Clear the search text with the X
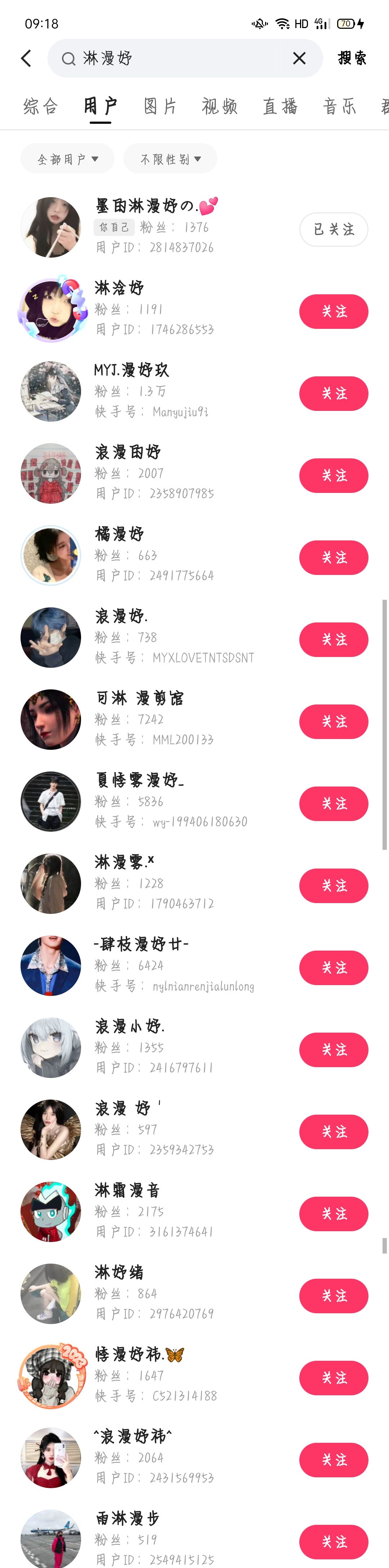389x1568 pixels. coord(299,58)
